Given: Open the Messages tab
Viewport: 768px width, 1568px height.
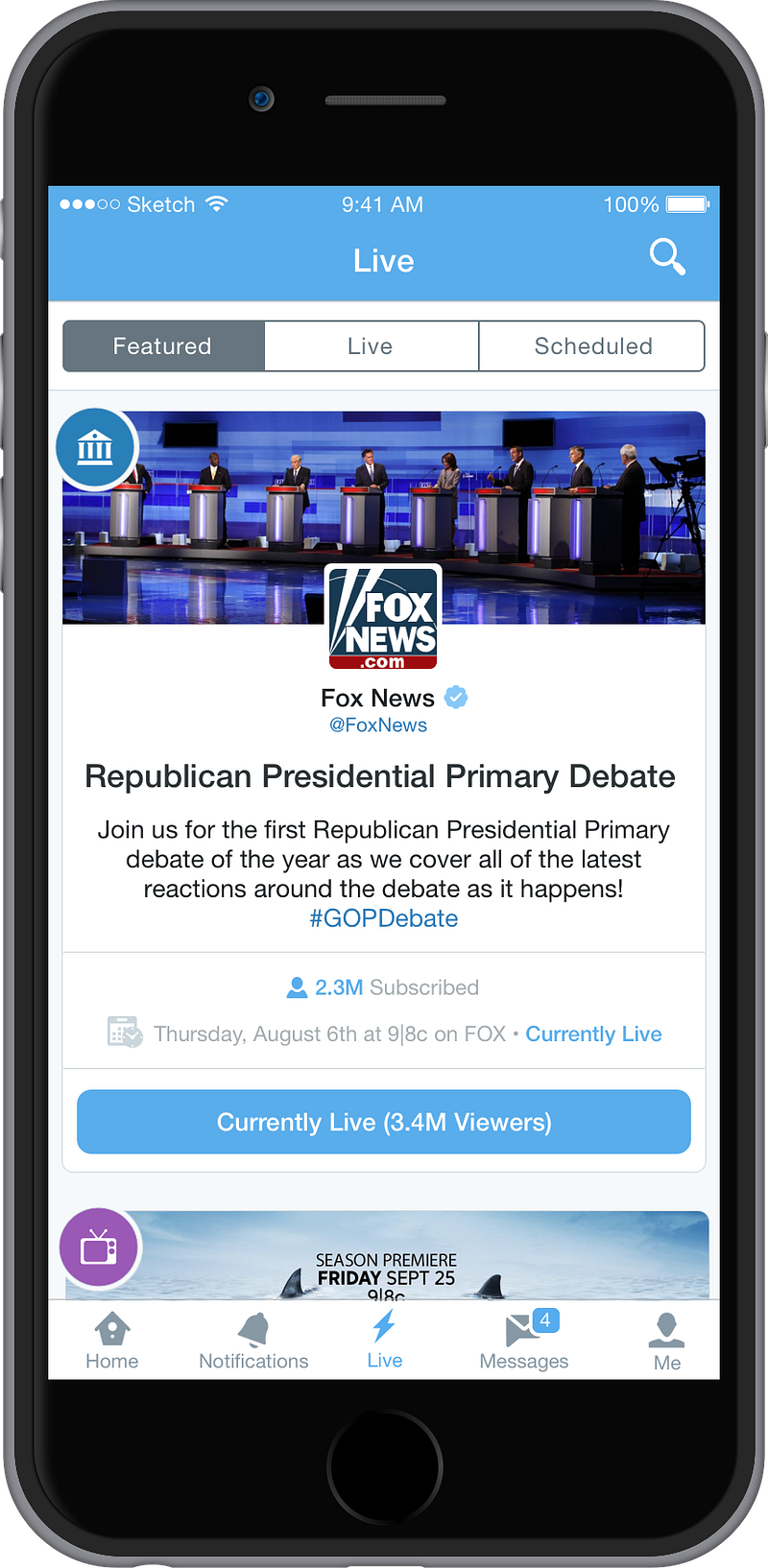Looking at the screenshot, I should click(524, 1342).
